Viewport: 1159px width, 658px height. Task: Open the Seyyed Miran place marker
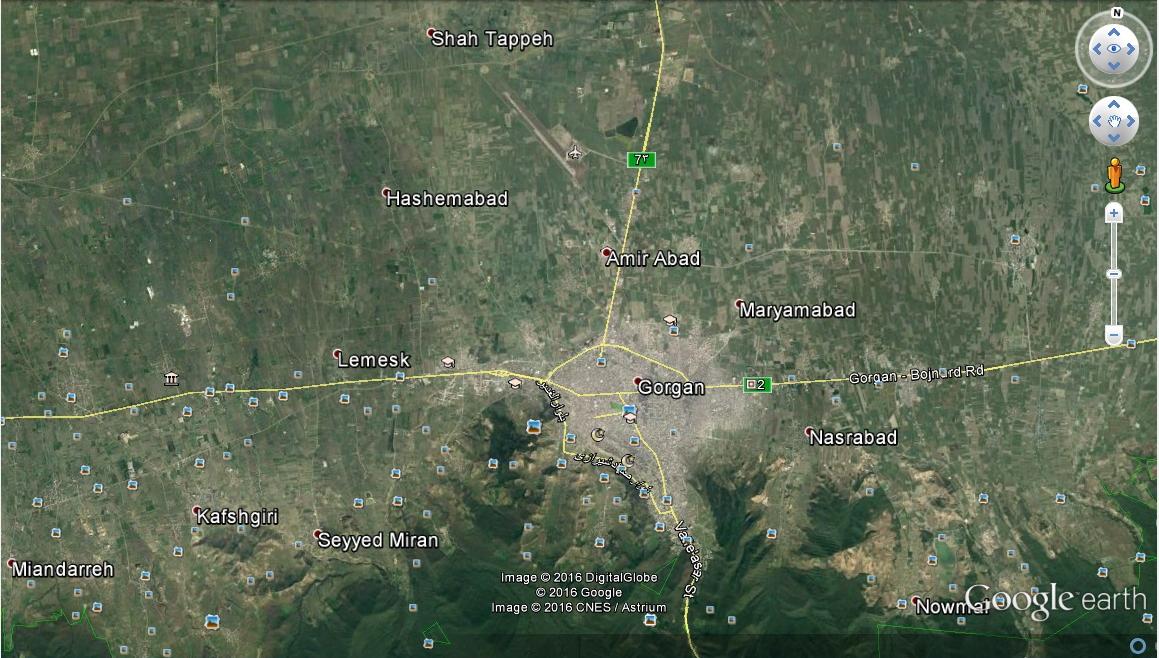pyautogui.click(x=317, y=534)
